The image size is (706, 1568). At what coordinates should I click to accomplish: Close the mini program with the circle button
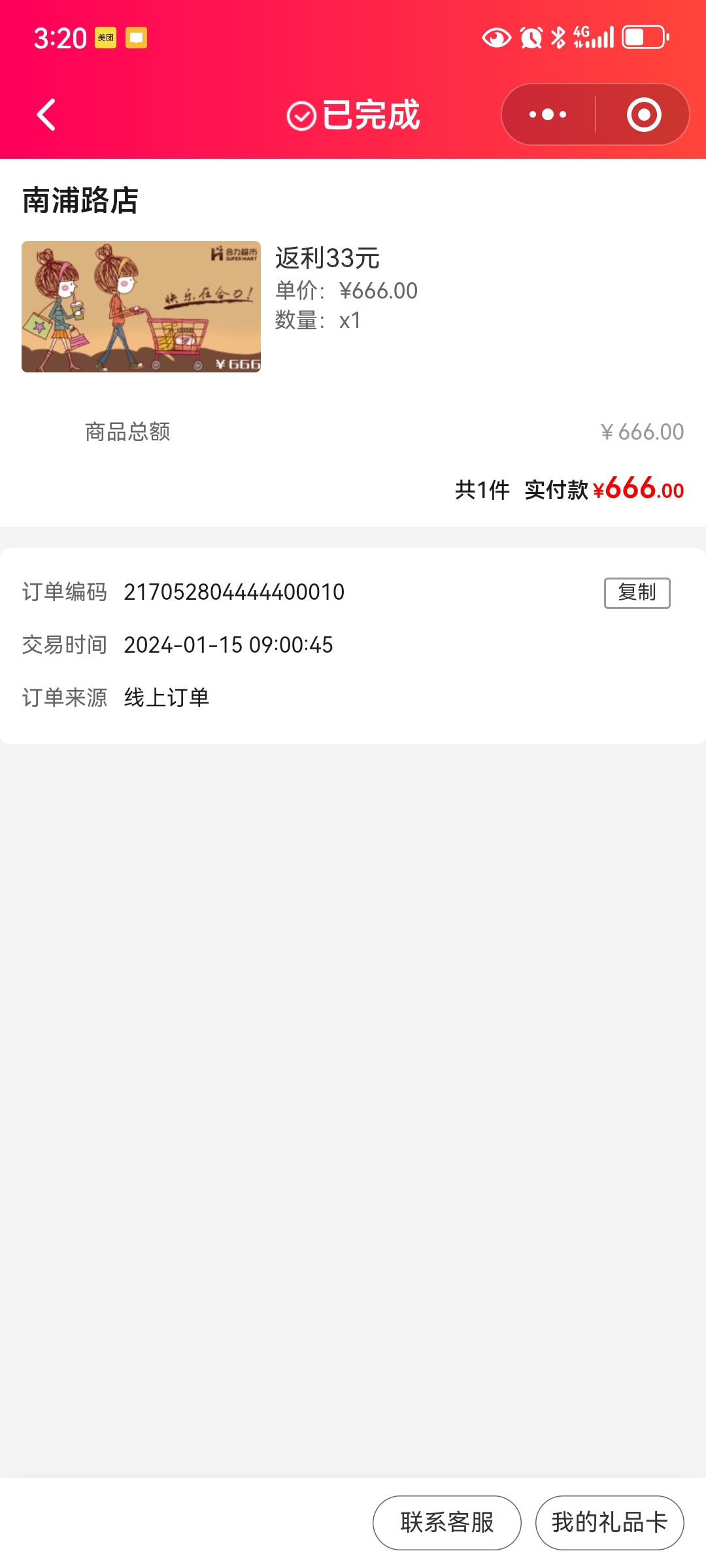click(644, 115)
